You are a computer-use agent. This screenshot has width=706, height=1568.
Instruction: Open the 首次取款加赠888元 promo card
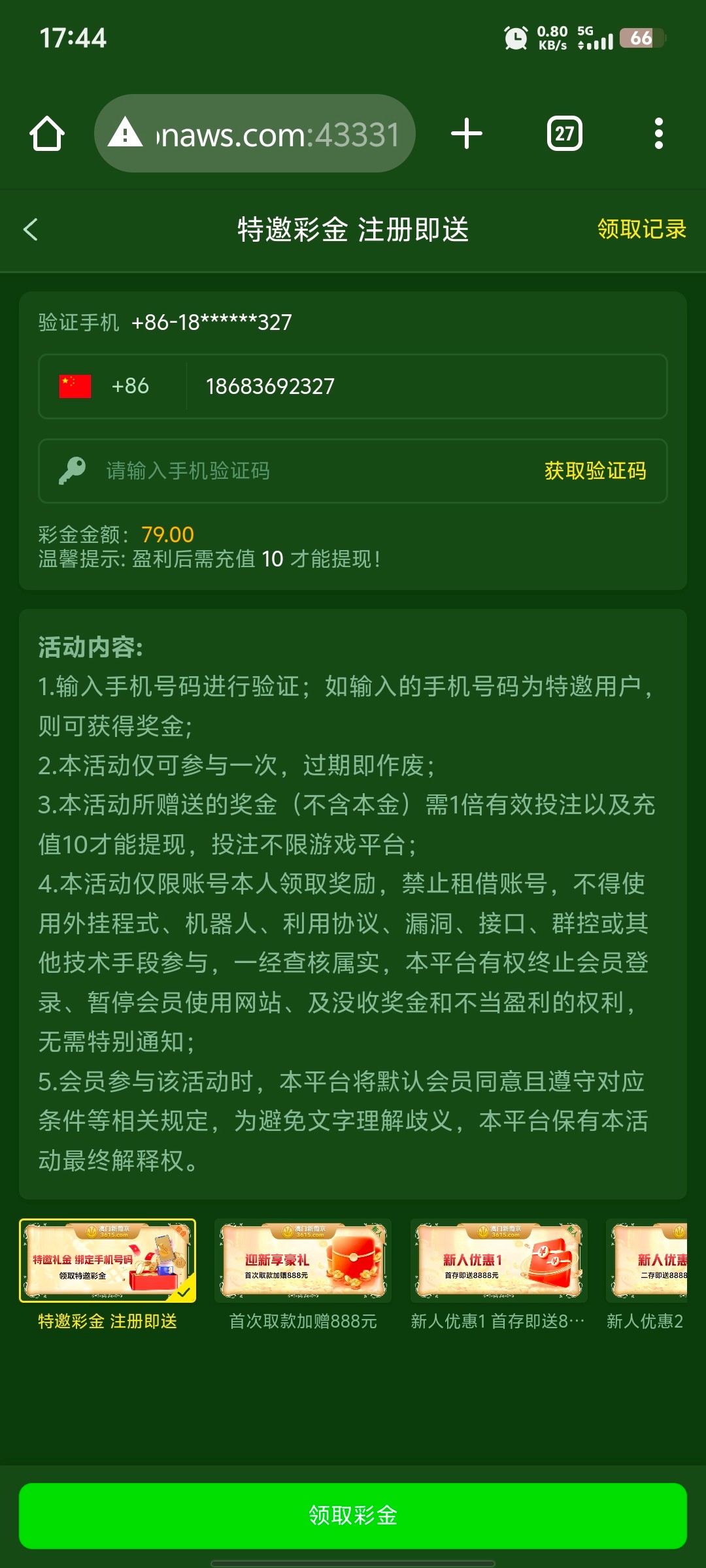pyautogui.click(x=303, y=1261)
